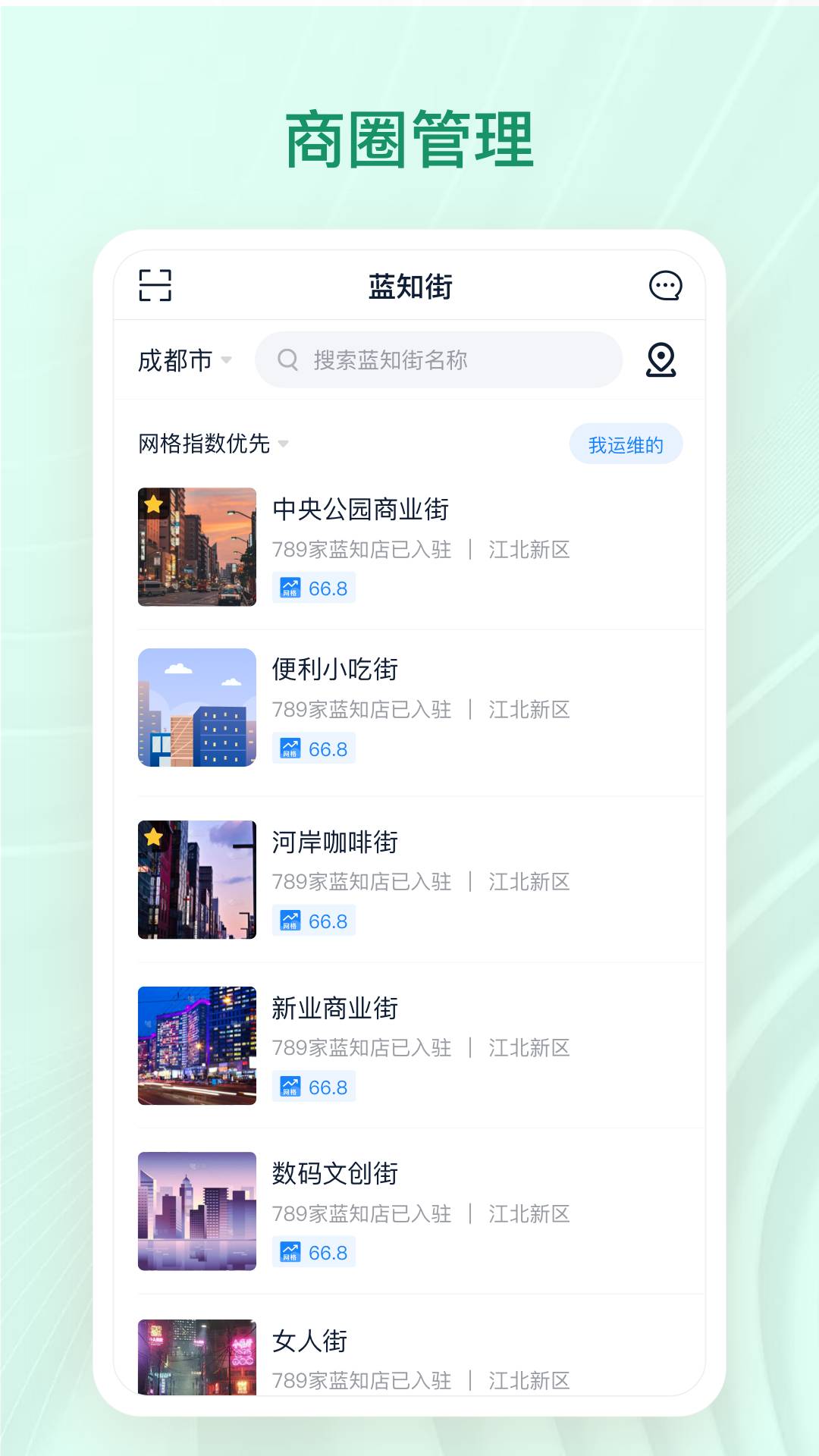819x1456 pixels.
Task: Open the QR code scanner
Action: tap(157, 285)
